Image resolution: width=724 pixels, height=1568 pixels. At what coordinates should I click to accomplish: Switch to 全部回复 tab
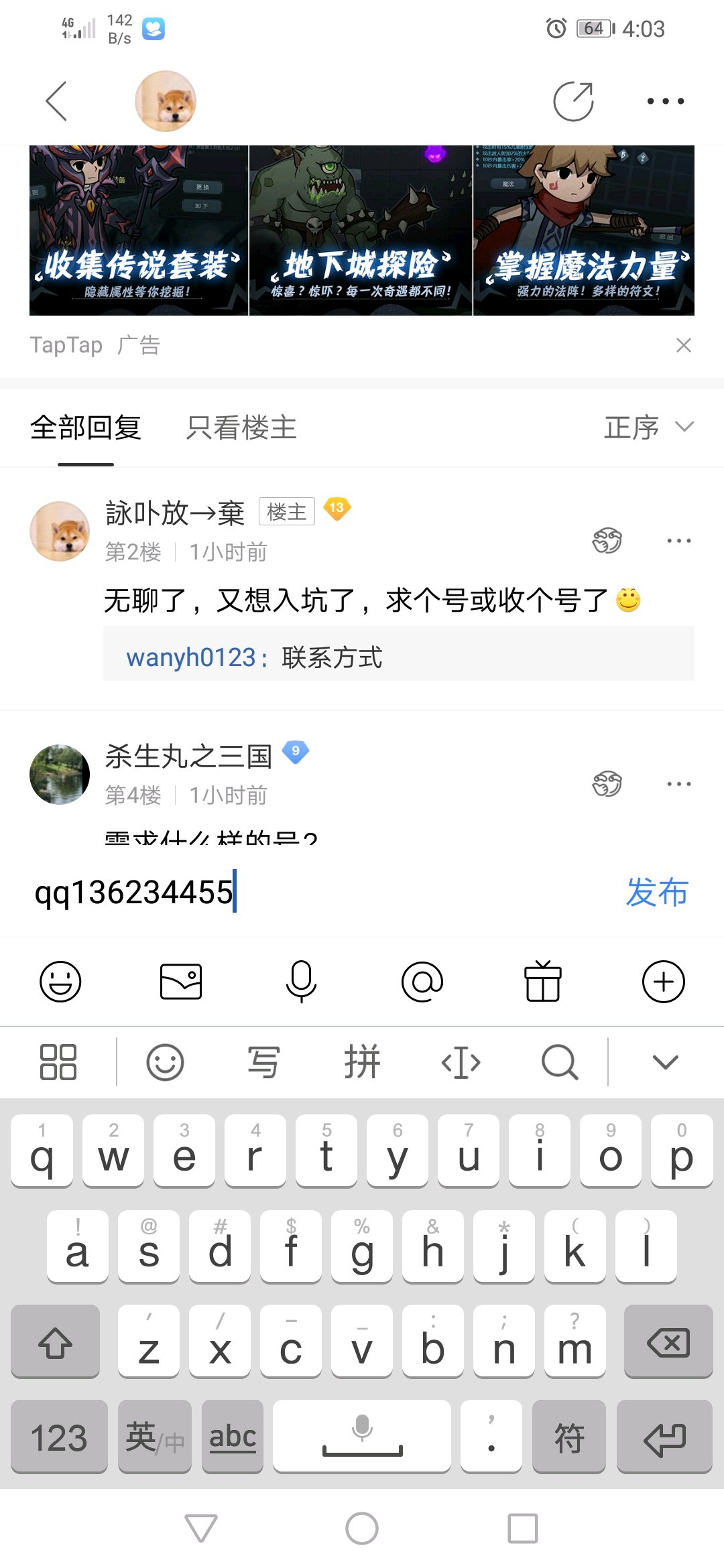[x=86, y=428]
